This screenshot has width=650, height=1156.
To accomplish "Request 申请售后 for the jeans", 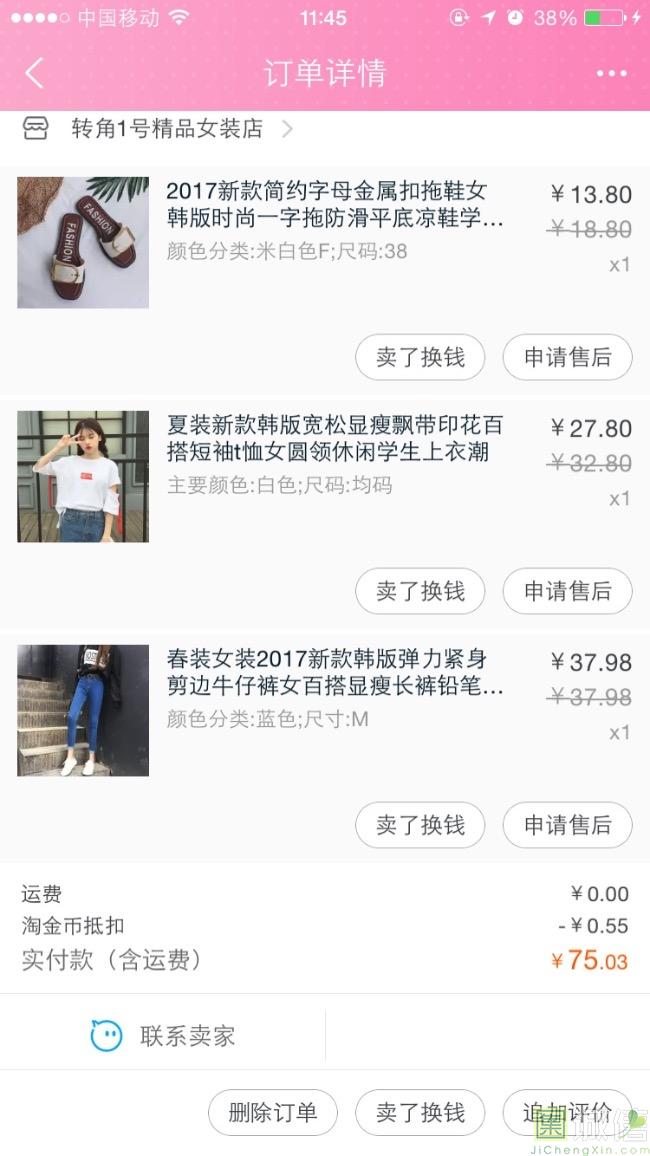I will (567, 825).
